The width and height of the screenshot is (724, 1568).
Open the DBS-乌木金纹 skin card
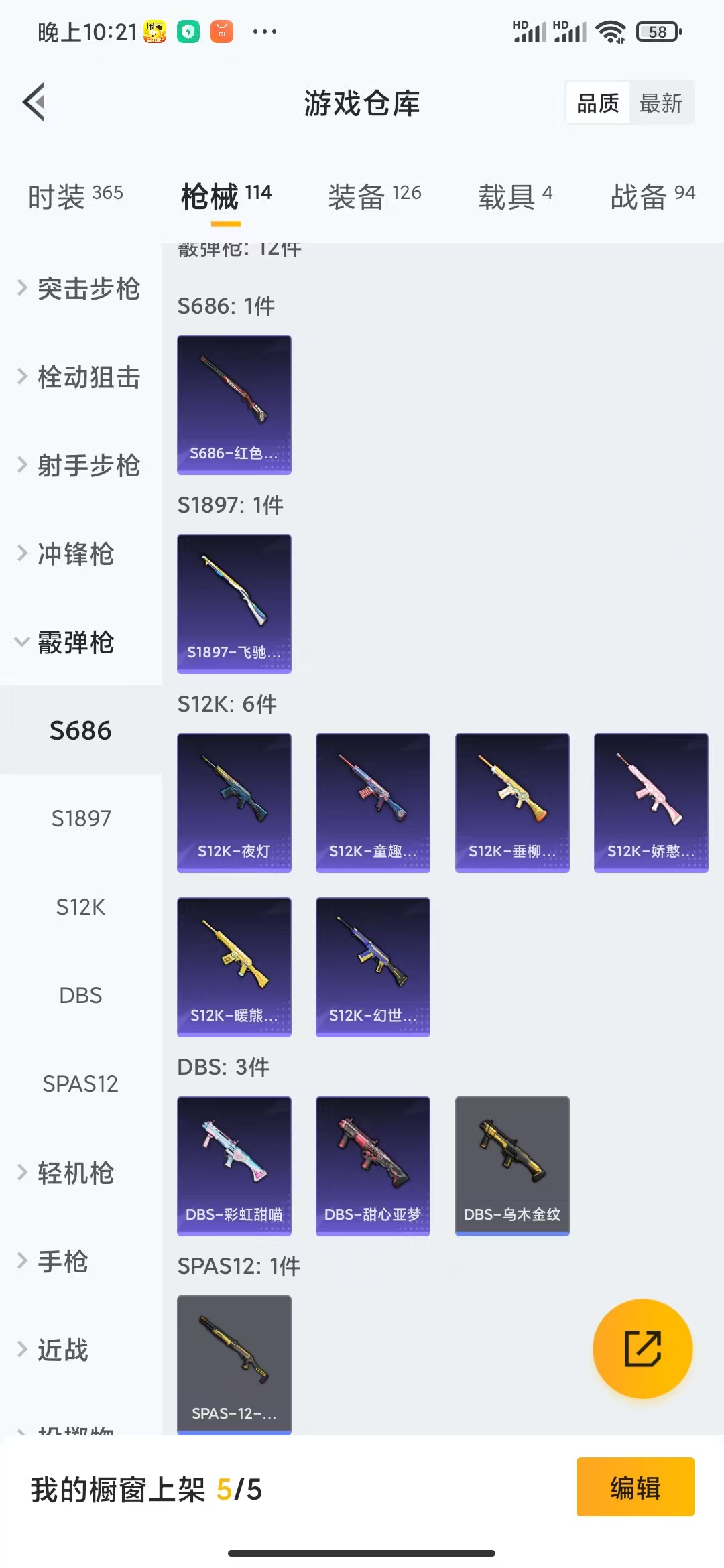pyautogui.click(x=512, y=1166)
